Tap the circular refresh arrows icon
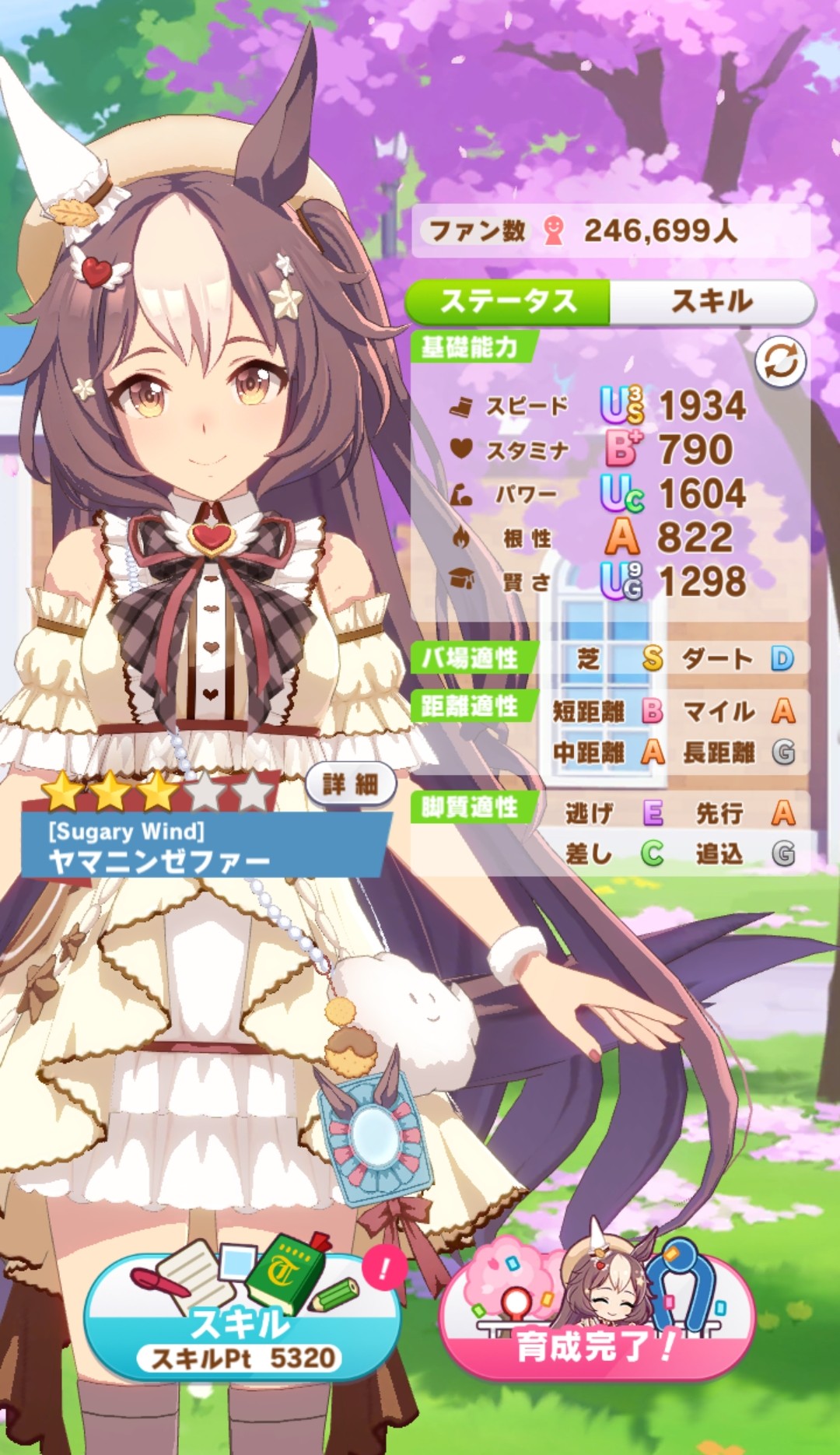Viewport: 840px width, 1455px height. pyautogui.click(x=780, y=362)
